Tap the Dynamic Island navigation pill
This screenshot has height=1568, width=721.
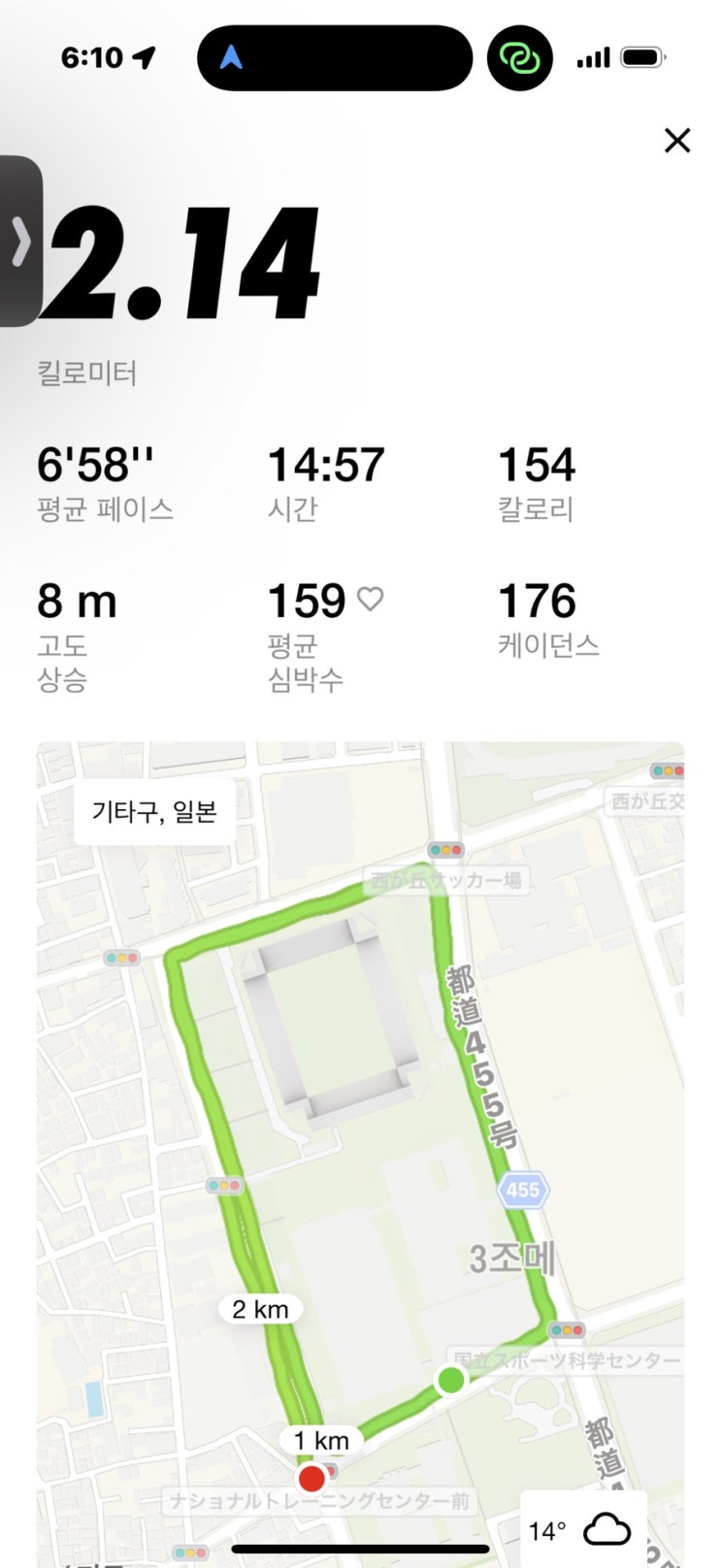point(335,58)
